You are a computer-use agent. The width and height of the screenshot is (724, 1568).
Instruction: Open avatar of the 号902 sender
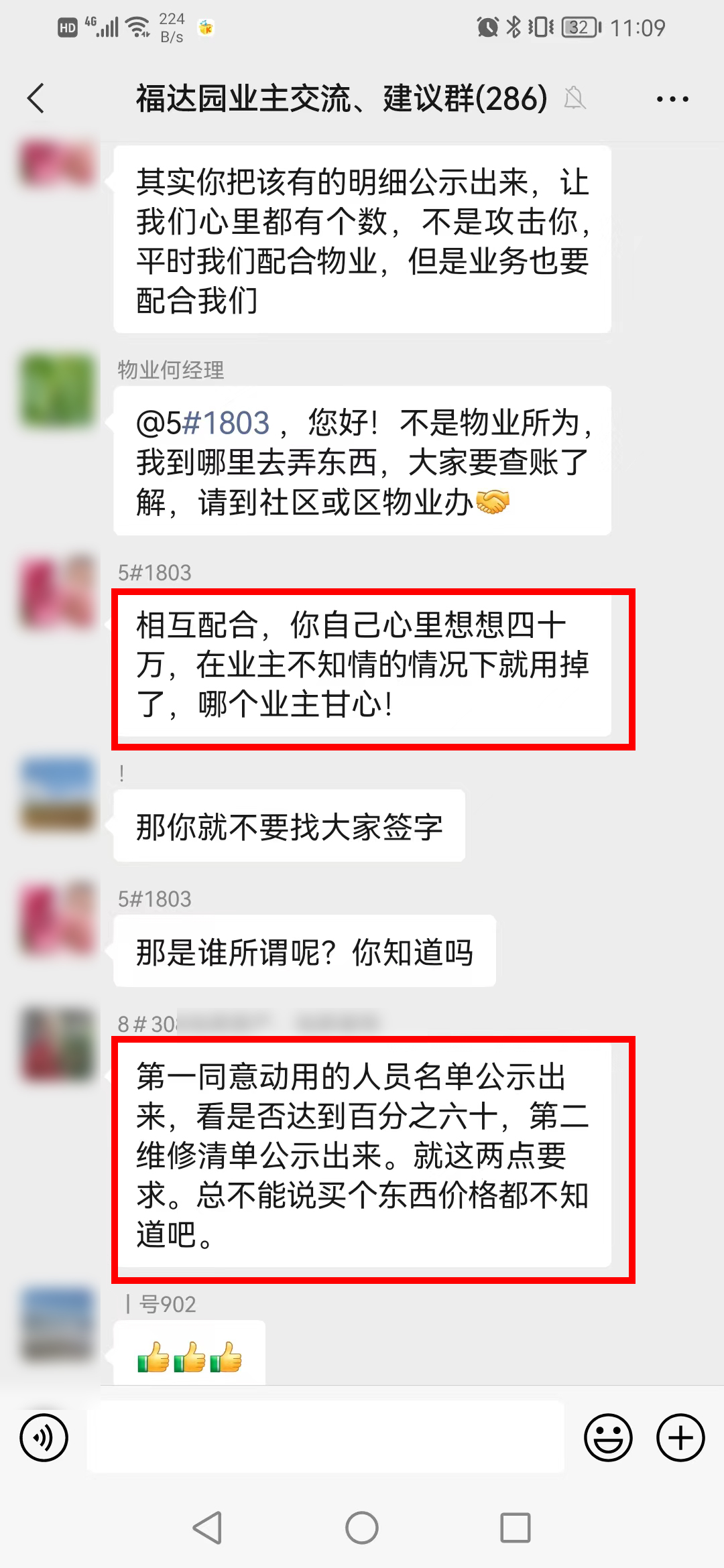coord(58,1323)
